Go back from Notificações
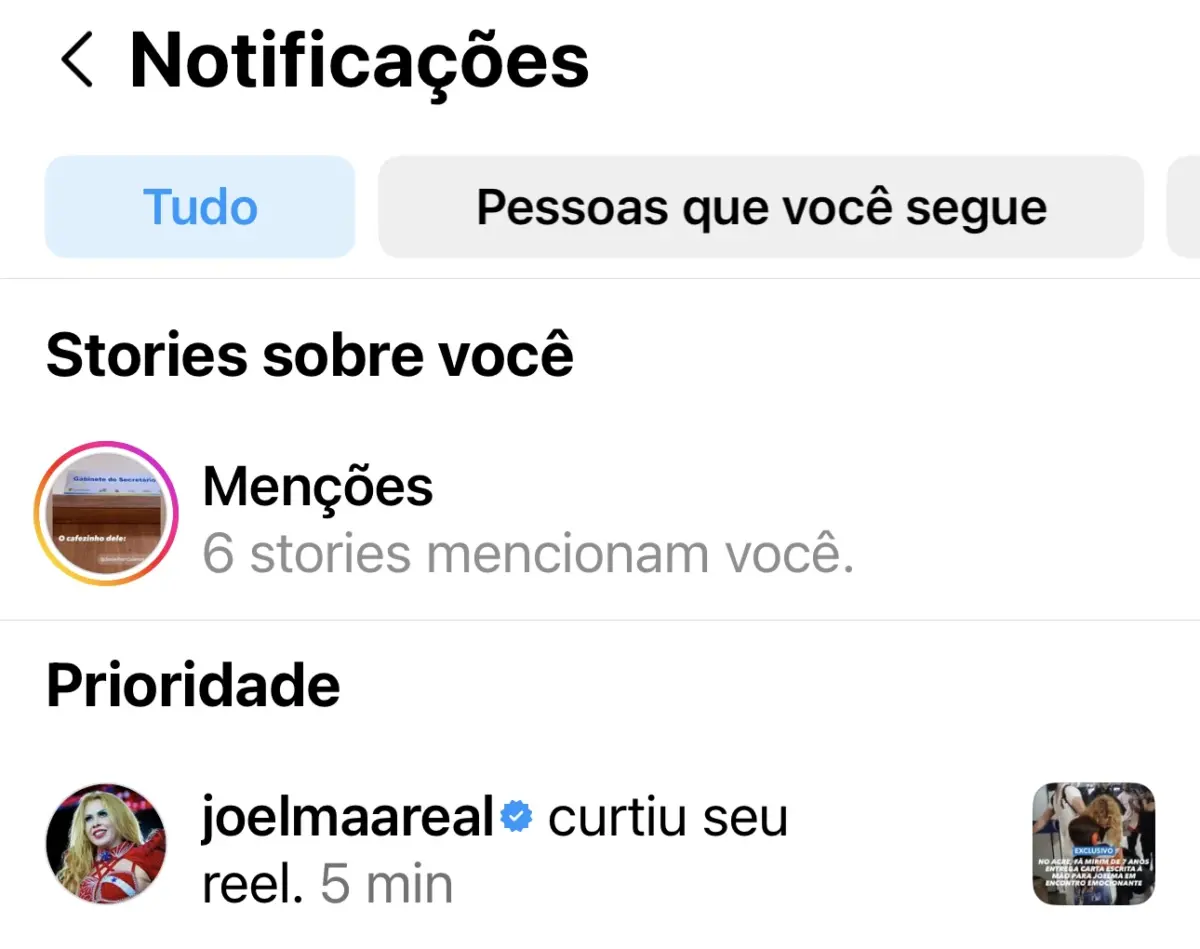The image size is (1200, 949). point(77,60)
